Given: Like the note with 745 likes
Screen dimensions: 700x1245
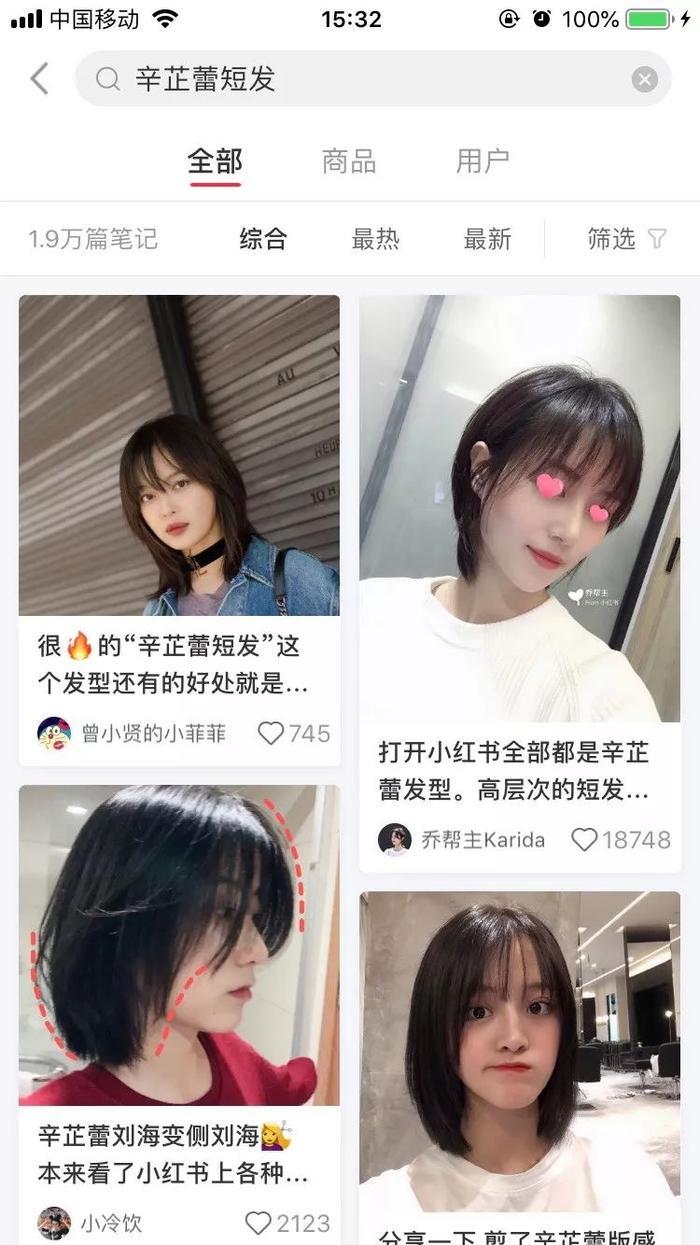Looking at the screenshot, I should (271, 734).
